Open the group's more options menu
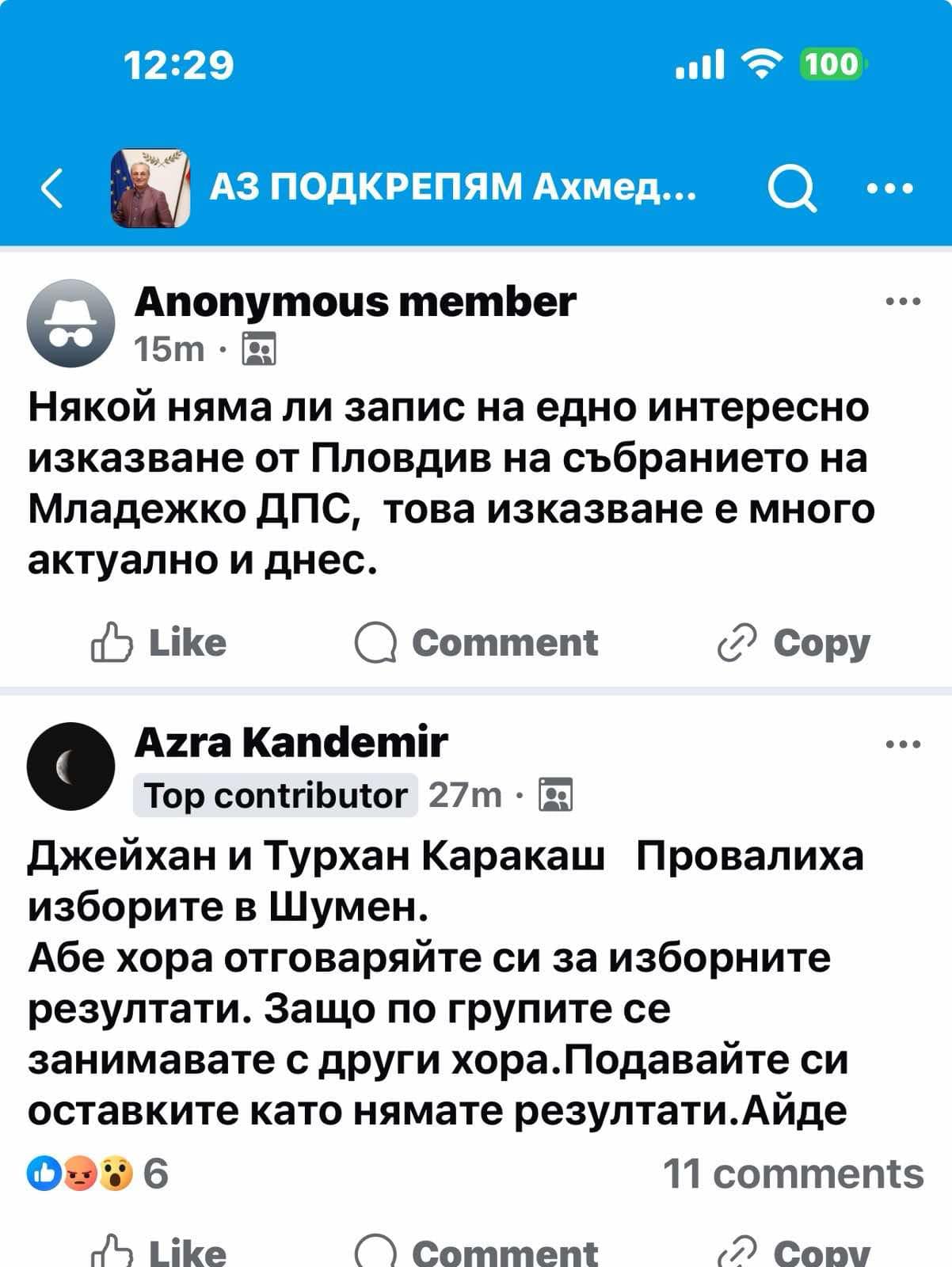This screenshot has height=1267, width=952. tap(890, 188)
